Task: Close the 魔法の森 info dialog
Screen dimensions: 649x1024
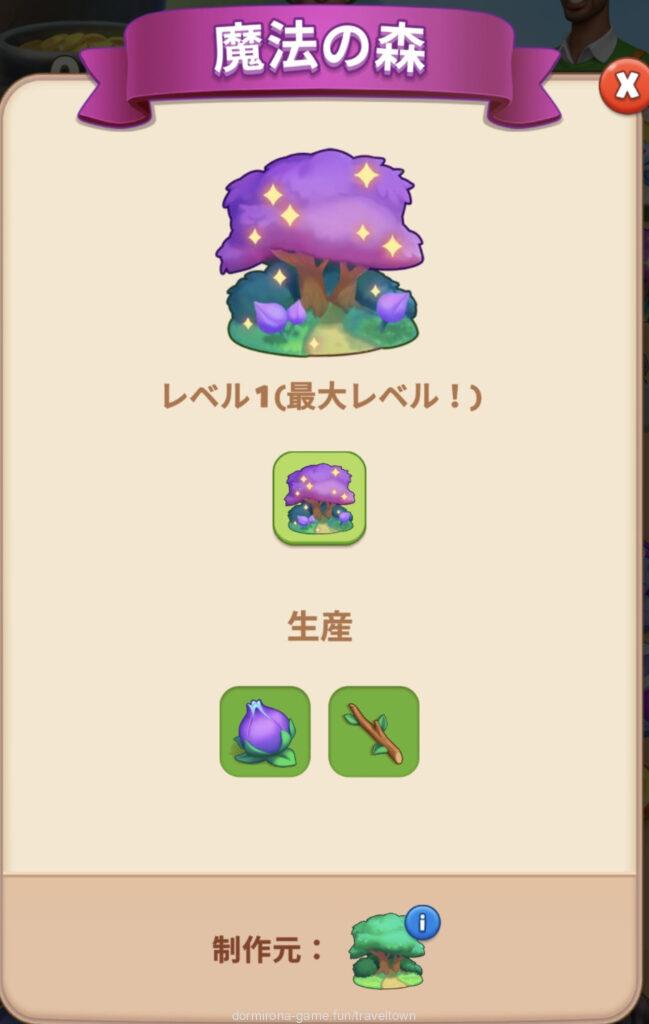Action: point(625,87)
